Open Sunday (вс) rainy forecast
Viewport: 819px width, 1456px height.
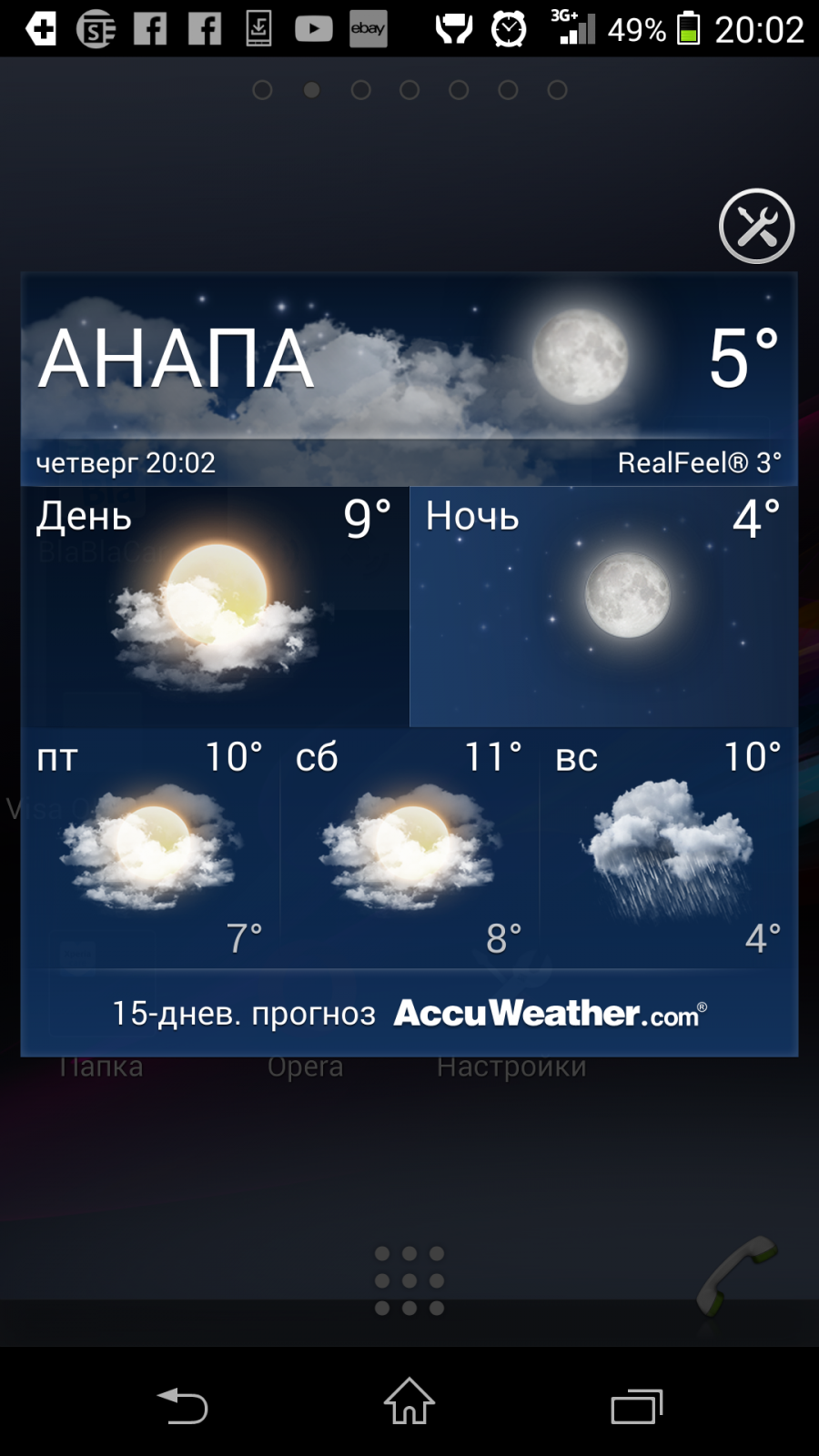point(669,848)
